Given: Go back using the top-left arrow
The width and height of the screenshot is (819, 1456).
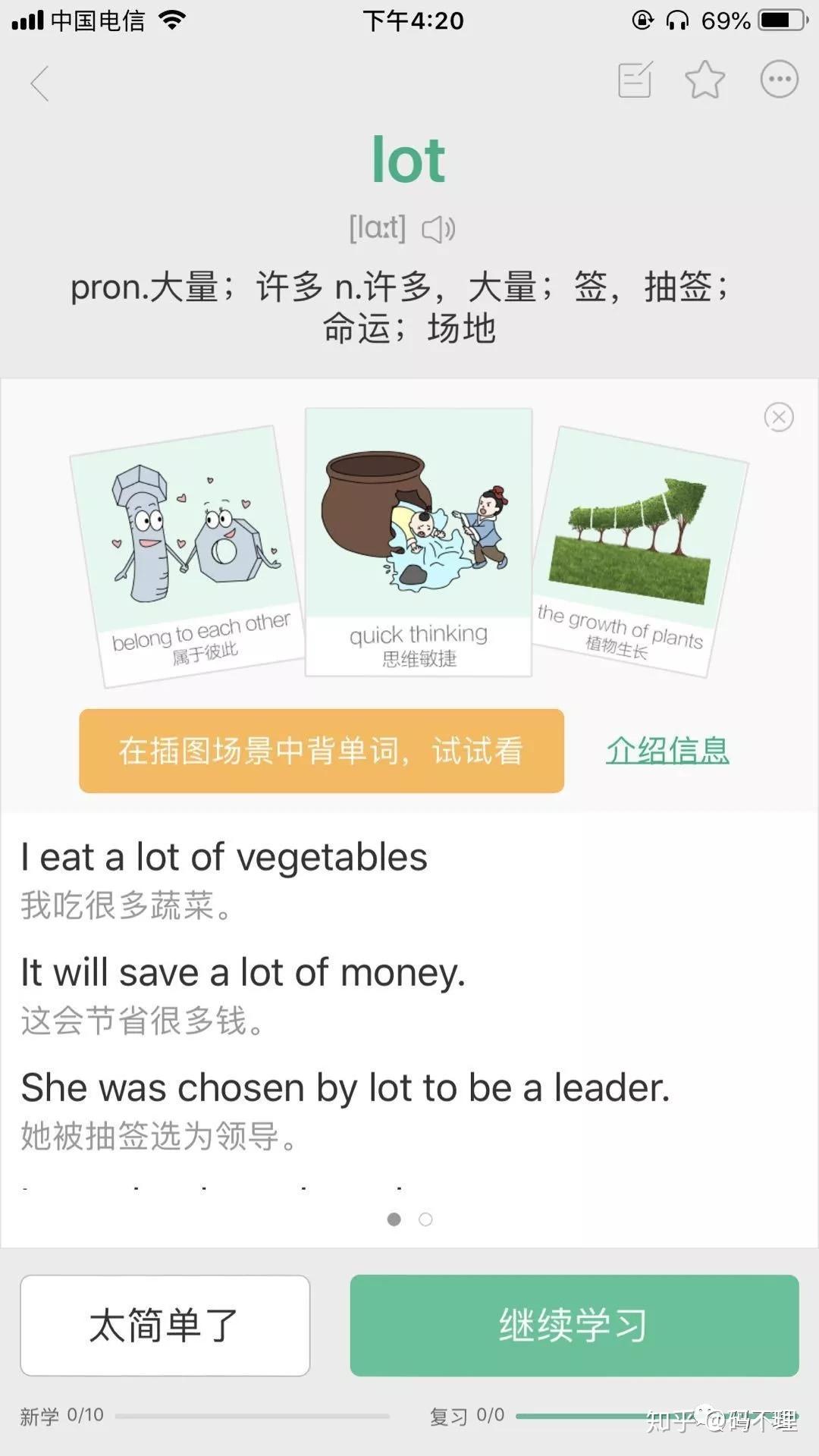Looking at the screenshot, I should [39, 83].
